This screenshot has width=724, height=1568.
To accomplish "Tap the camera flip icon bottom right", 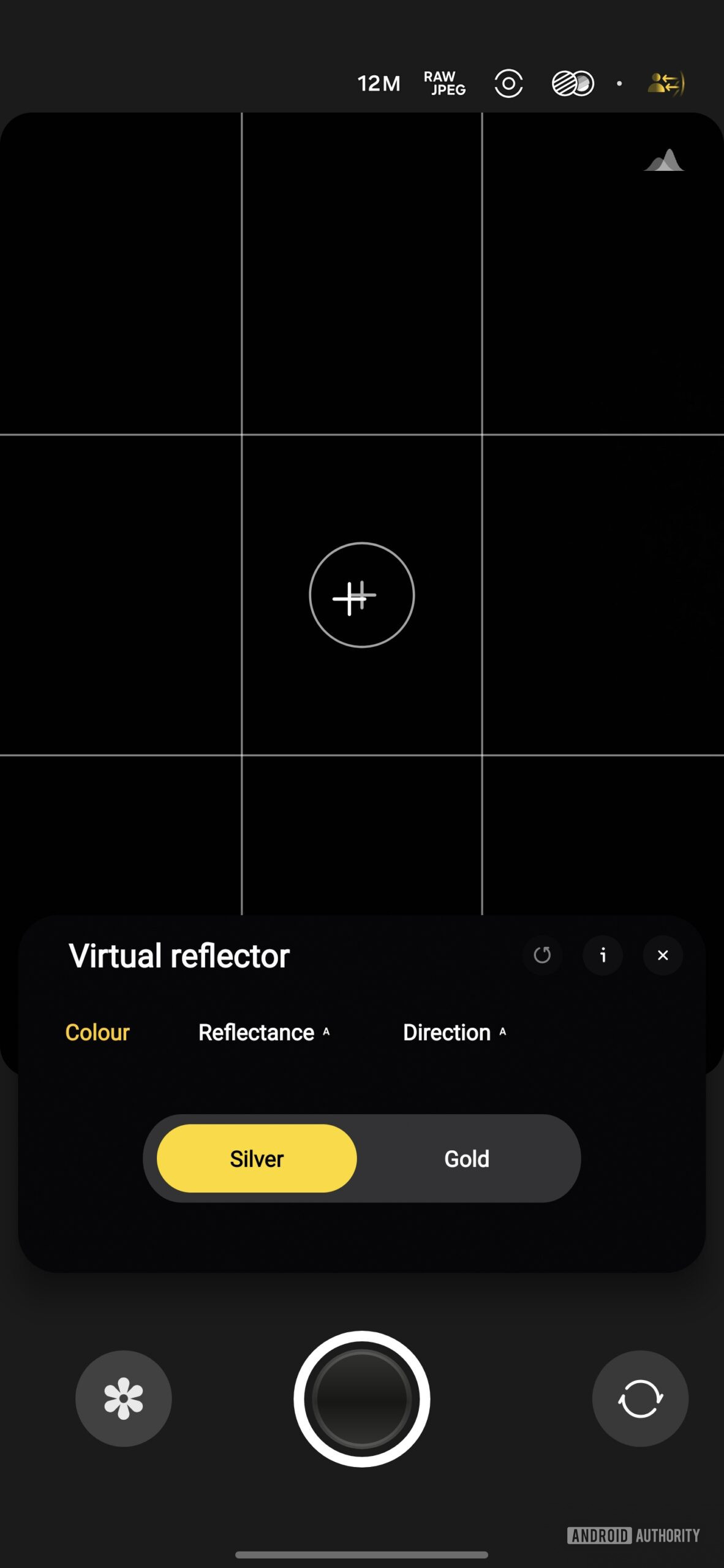I will point(641,1398).
